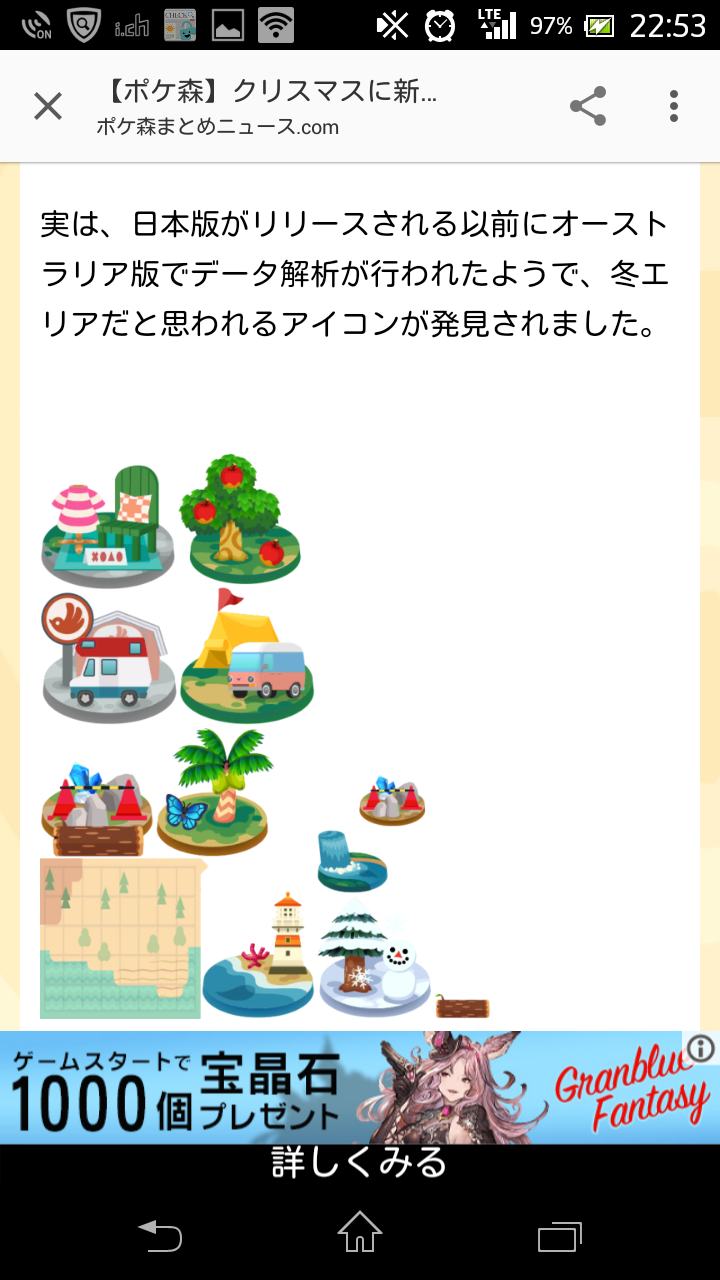Open recent apps via the navigation bar
This screenshot has height=1280, width=720.
pyautogui.click(x=560, y=1237)
